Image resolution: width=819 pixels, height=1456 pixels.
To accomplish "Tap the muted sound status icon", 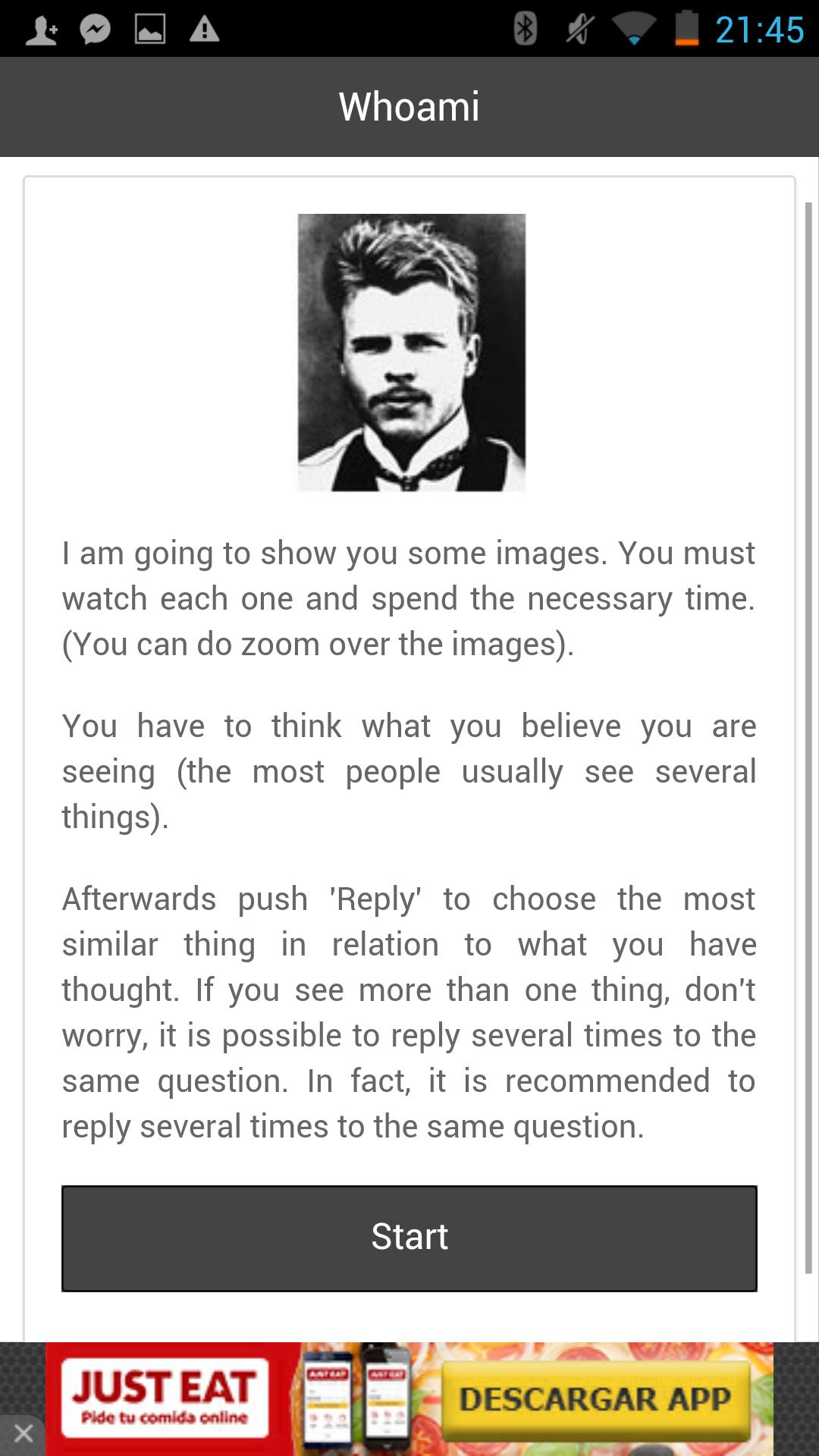I will click(579, 30).
